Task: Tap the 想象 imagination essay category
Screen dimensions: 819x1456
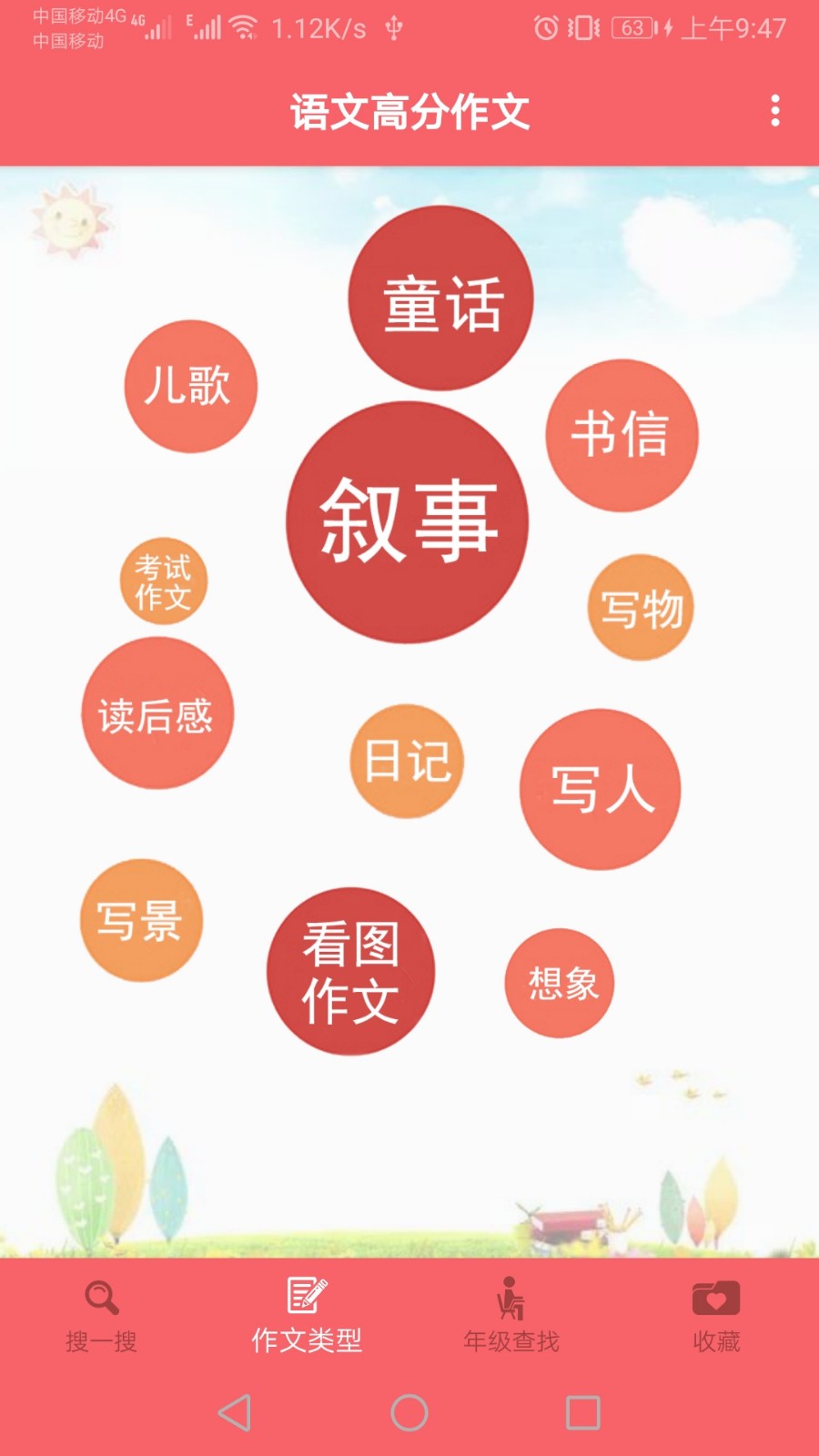Action: 559,983
